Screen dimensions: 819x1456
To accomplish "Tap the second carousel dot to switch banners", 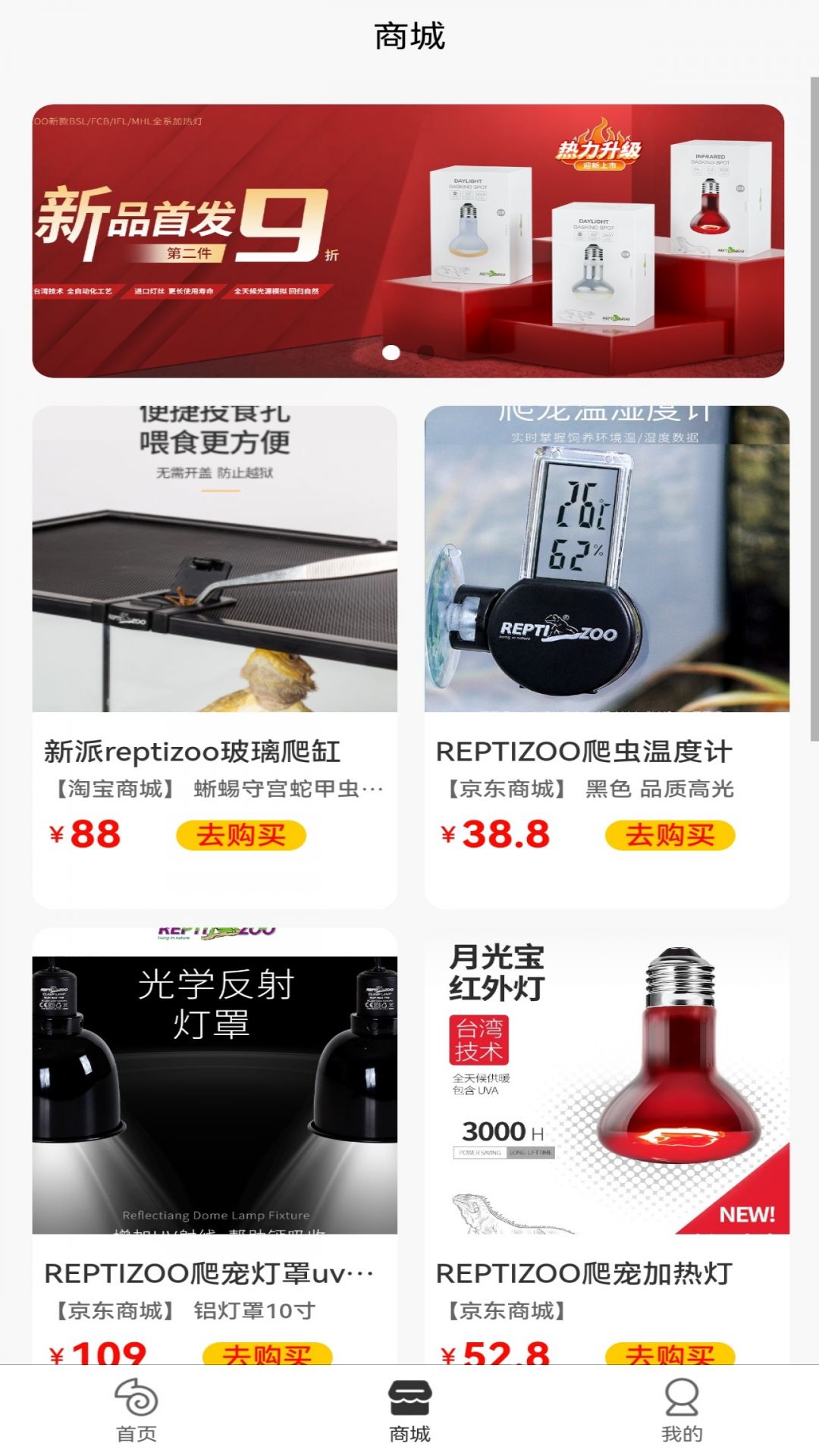I will click(426, 350).
